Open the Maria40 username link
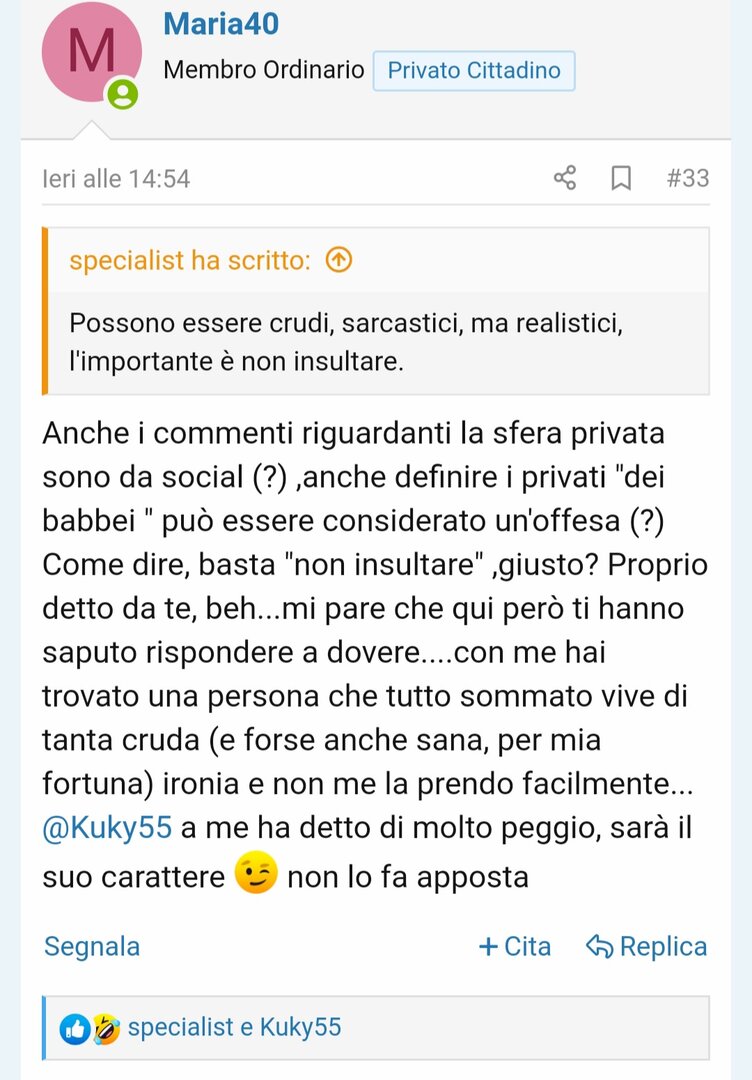This screenshot has width=752, height=1080. [x=221, y=24]
